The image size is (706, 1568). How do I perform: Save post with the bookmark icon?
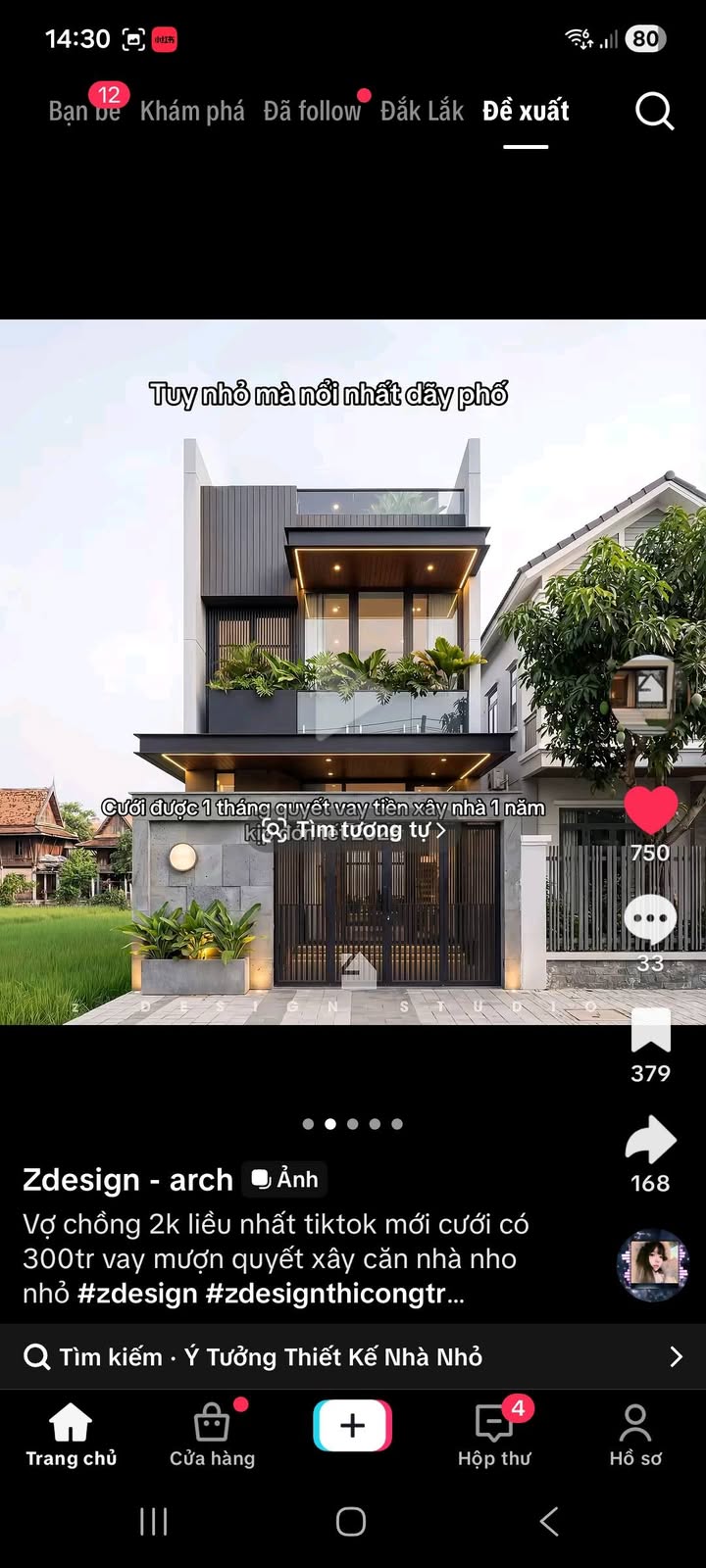tap(650, 1031)
